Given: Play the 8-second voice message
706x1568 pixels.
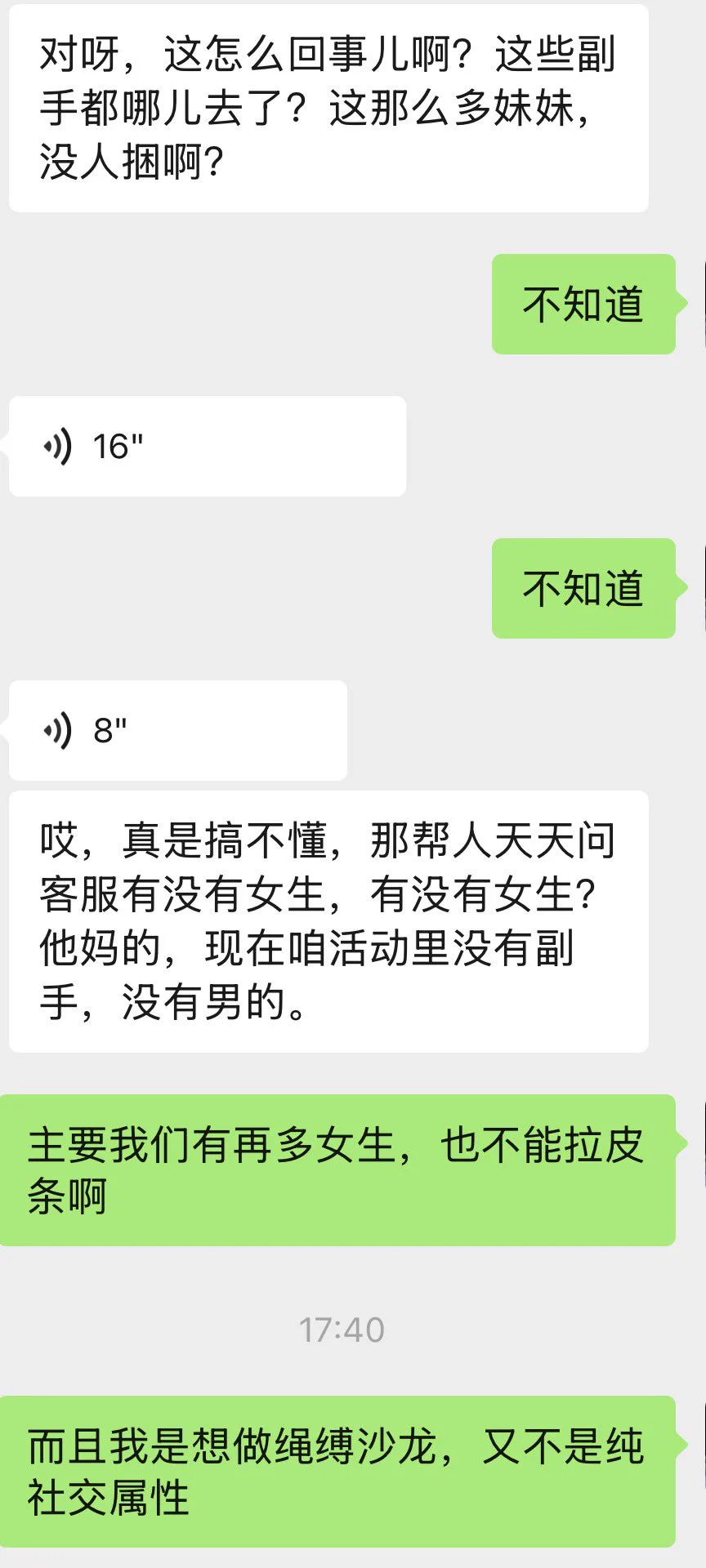Looking at the screenshot, I should (176, 729).
